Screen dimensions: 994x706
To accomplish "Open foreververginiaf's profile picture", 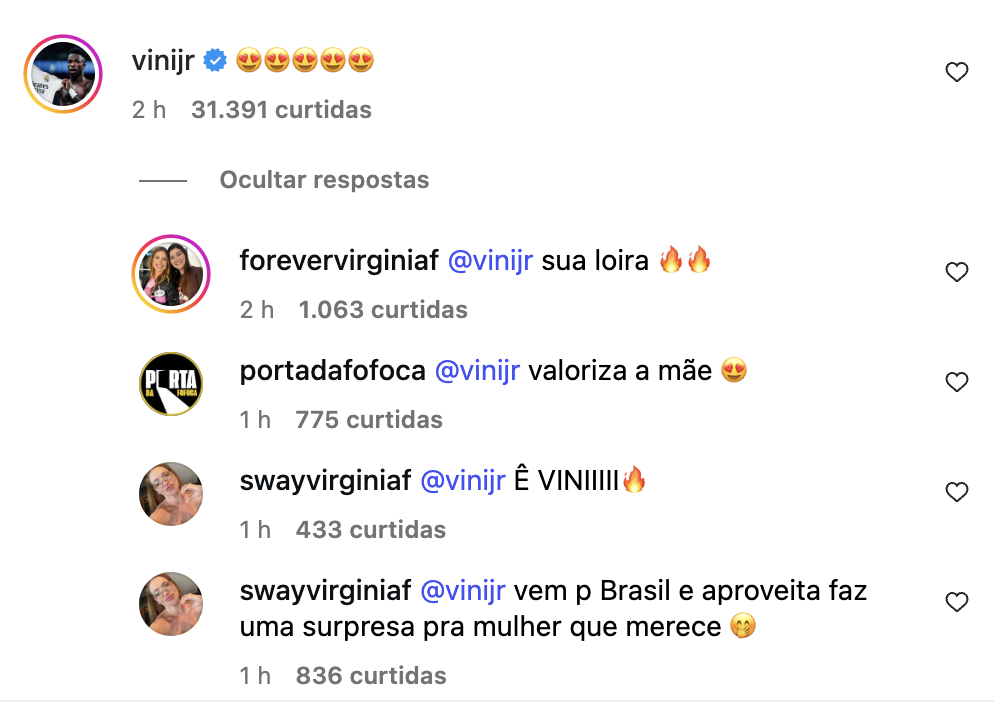I will [x=171, y=274].
